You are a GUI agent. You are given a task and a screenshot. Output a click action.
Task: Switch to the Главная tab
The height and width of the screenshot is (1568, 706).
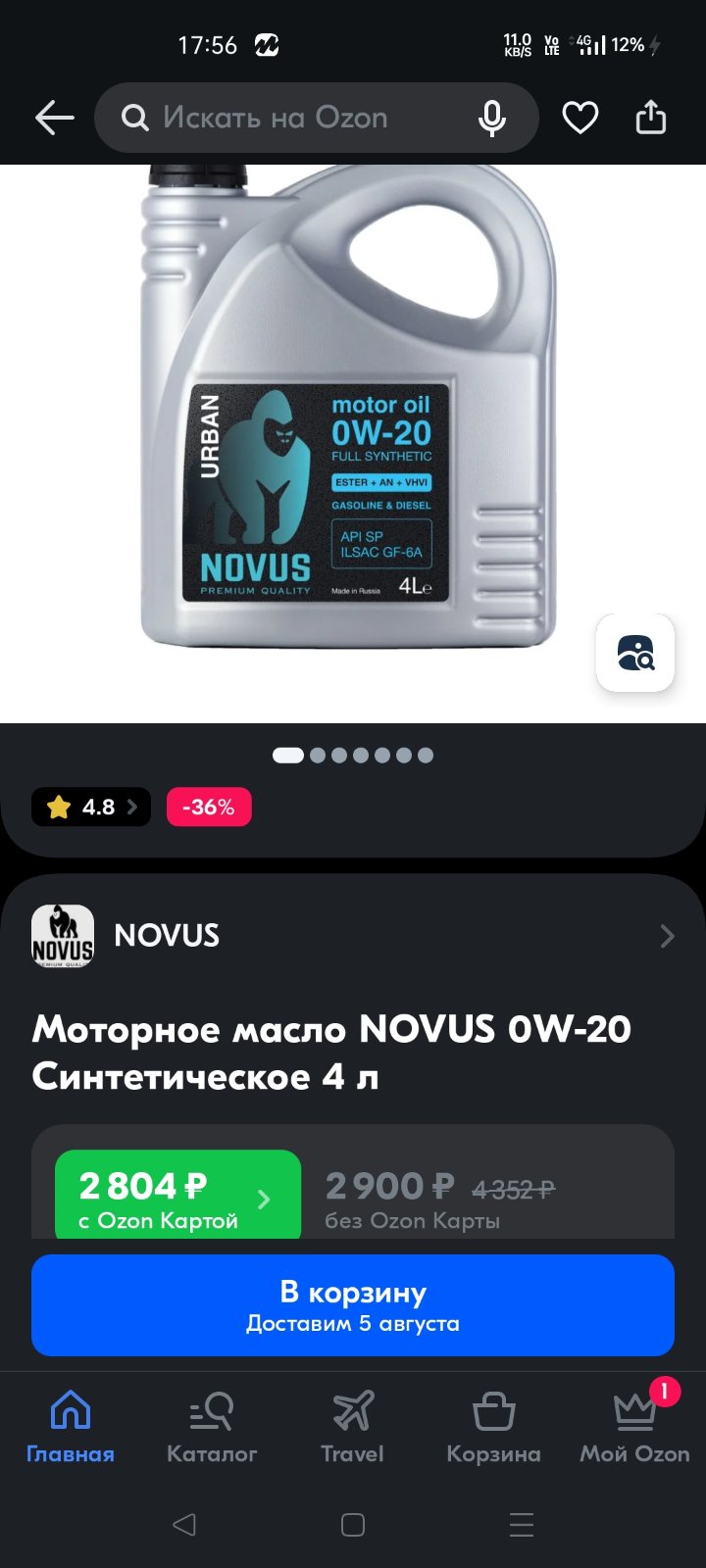point(71,1427)
